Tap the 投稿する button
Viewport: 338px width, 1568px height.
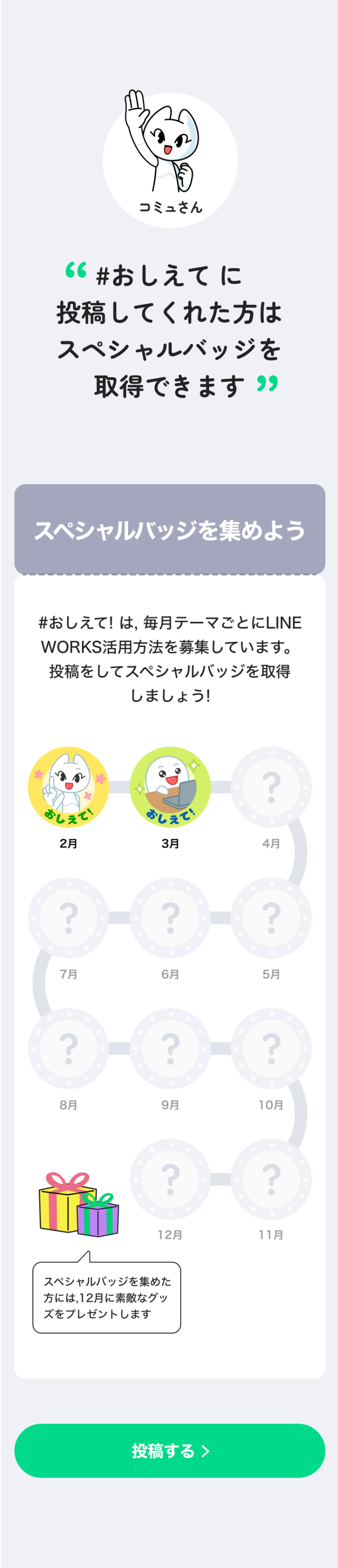pyautogui.click(x=169, y=1451)
